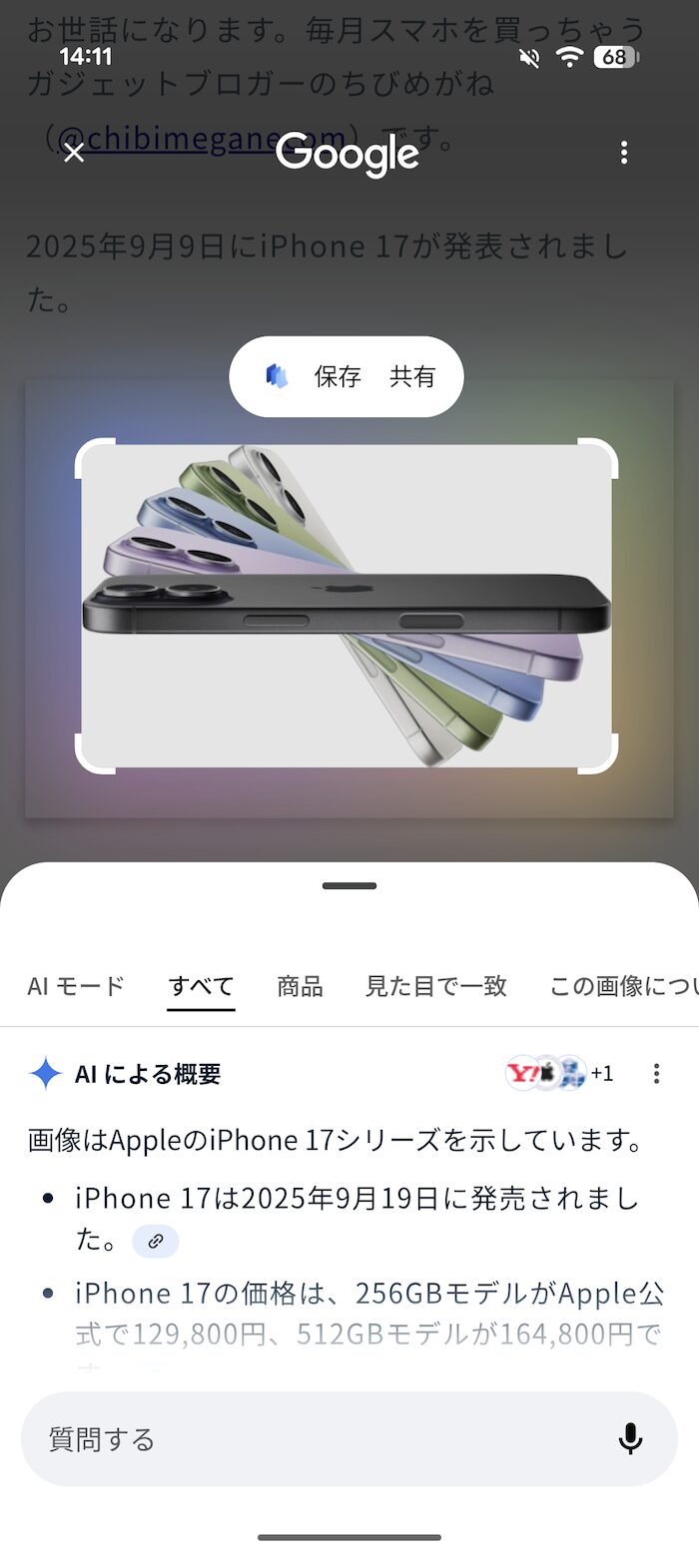
Task: Open the link chip after release date
Action: click(156, 1242)
